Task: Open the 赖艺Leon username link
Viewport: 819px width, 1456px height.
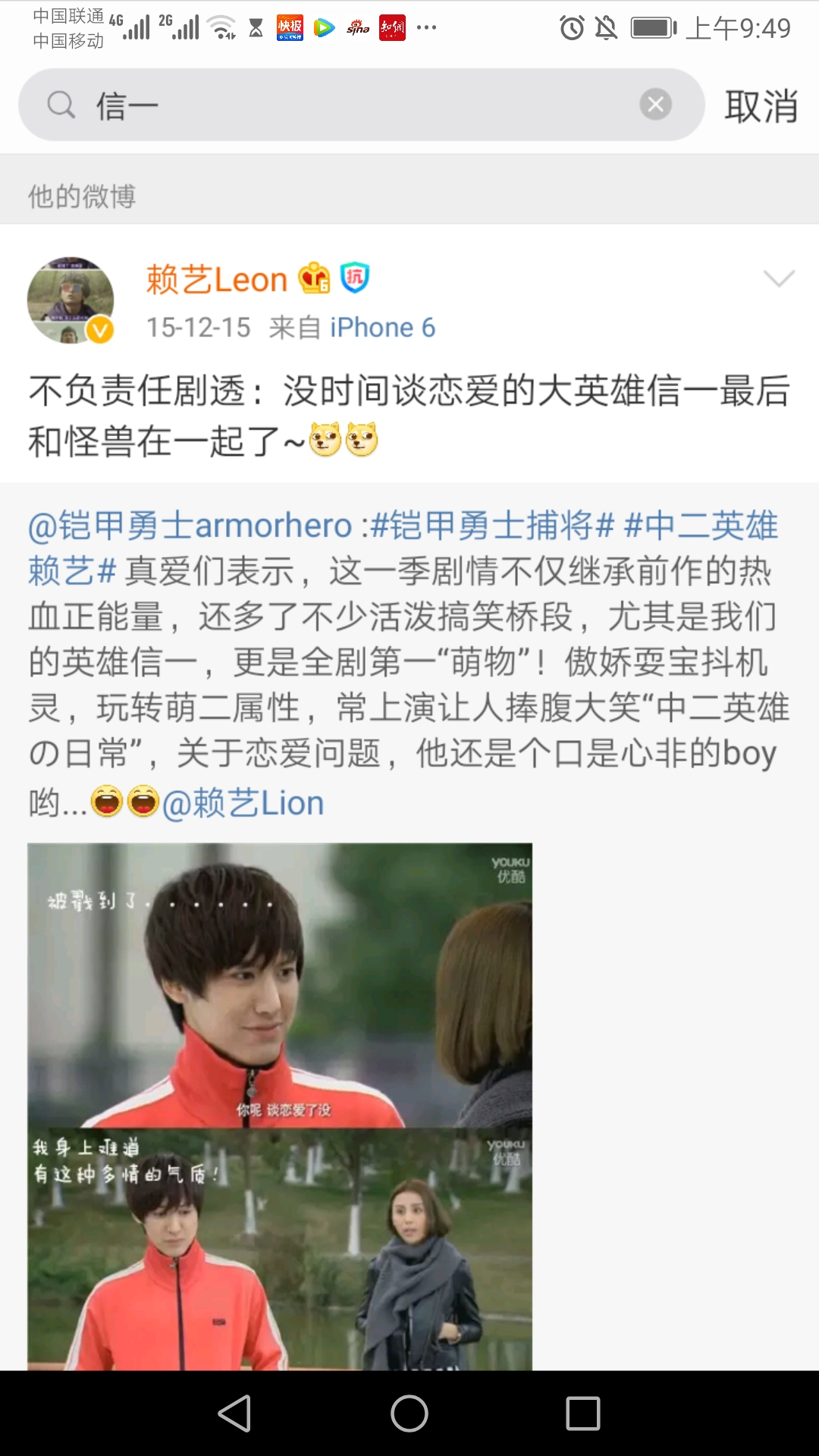Action: coord(217,280)
